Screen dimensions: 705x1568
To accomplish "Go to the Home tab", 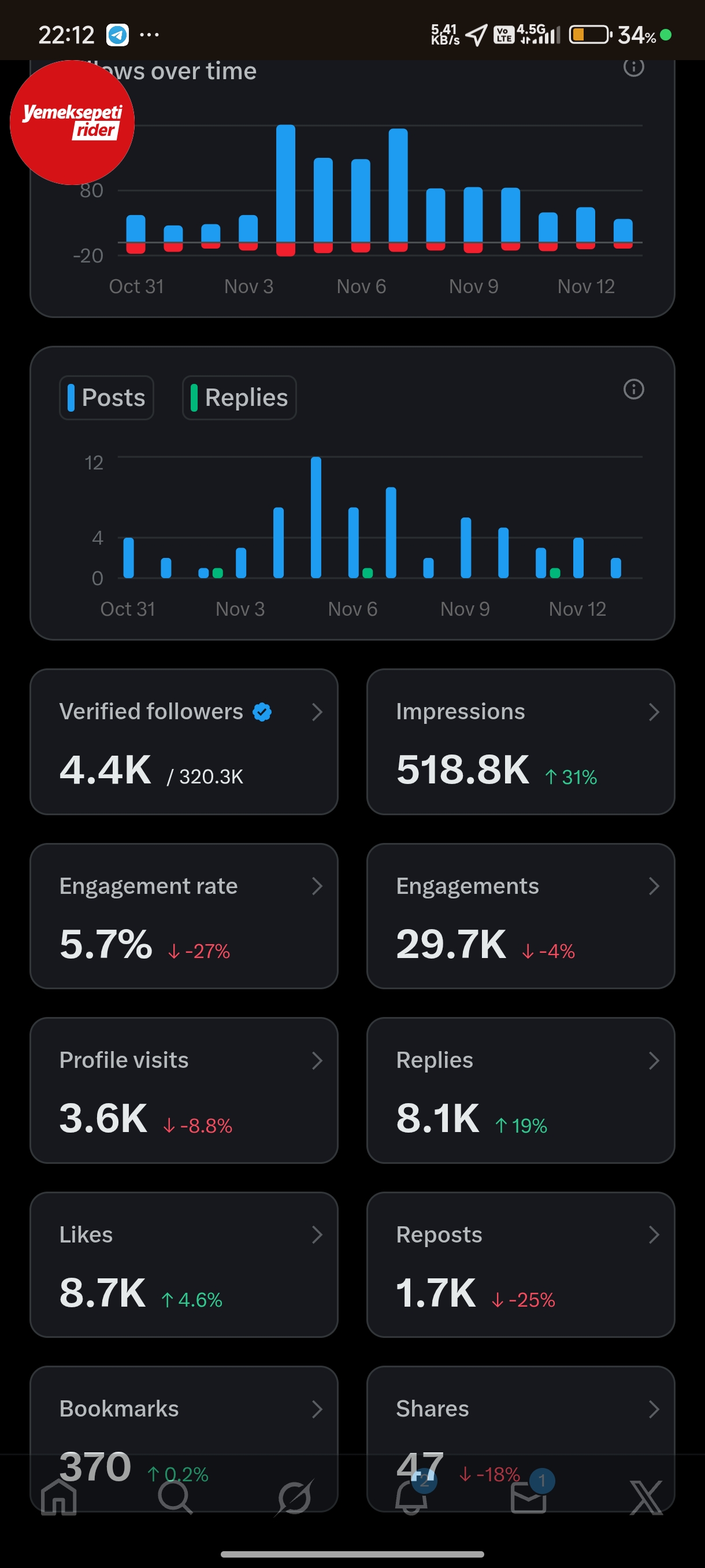I will (x=58, y=1497).
